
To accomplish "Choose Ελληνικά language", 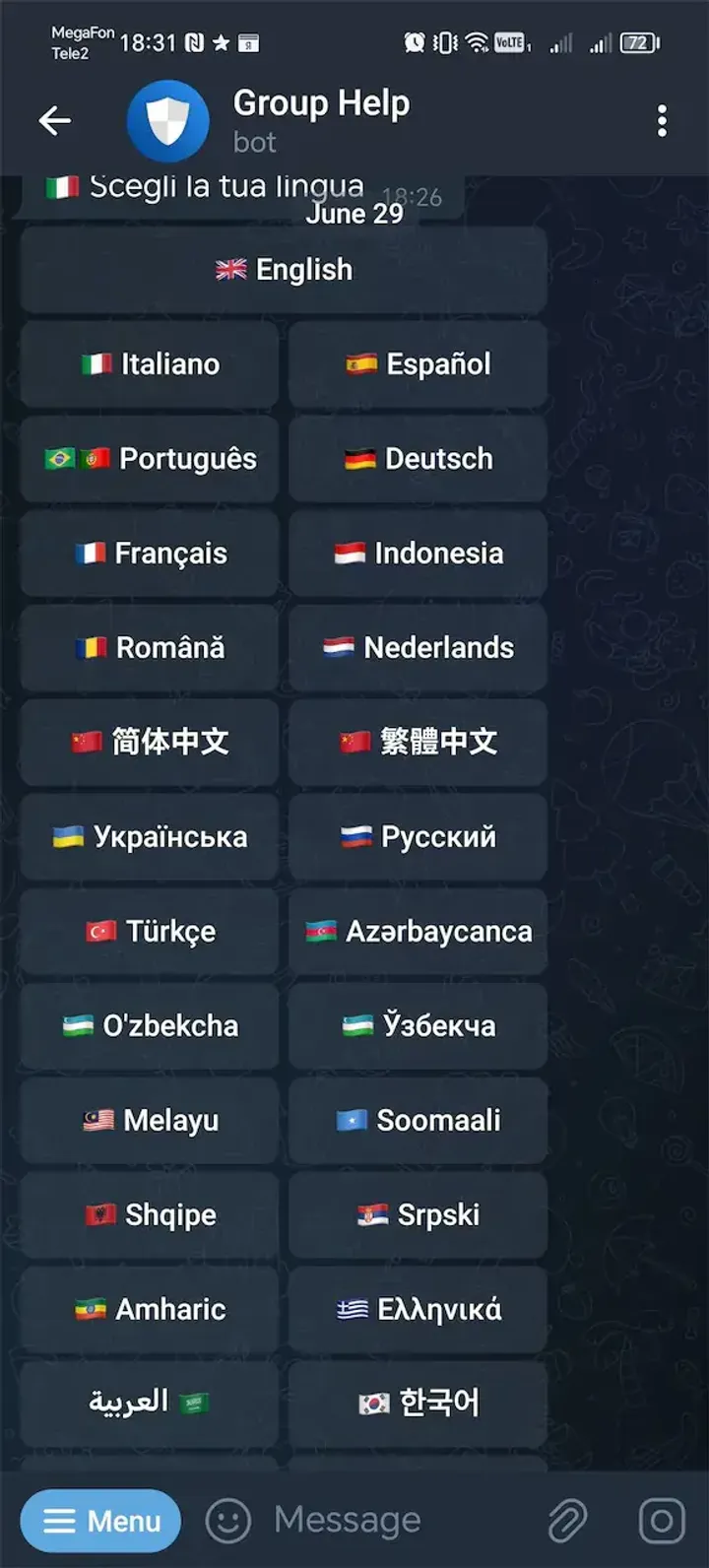I will [x=418, y=1310].
